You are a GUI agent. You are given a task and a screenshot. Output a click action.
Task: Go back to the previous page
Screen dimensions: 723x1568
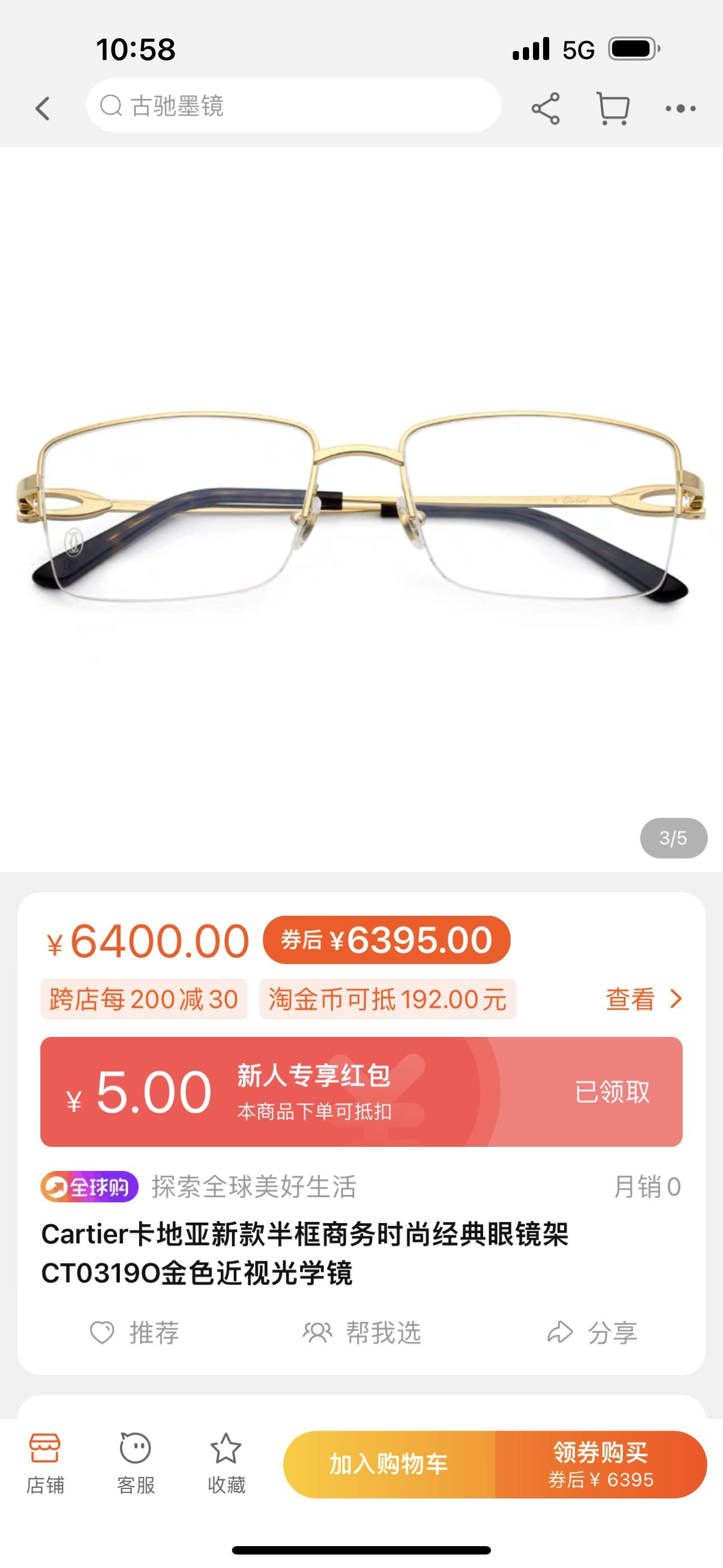[43, 109]
